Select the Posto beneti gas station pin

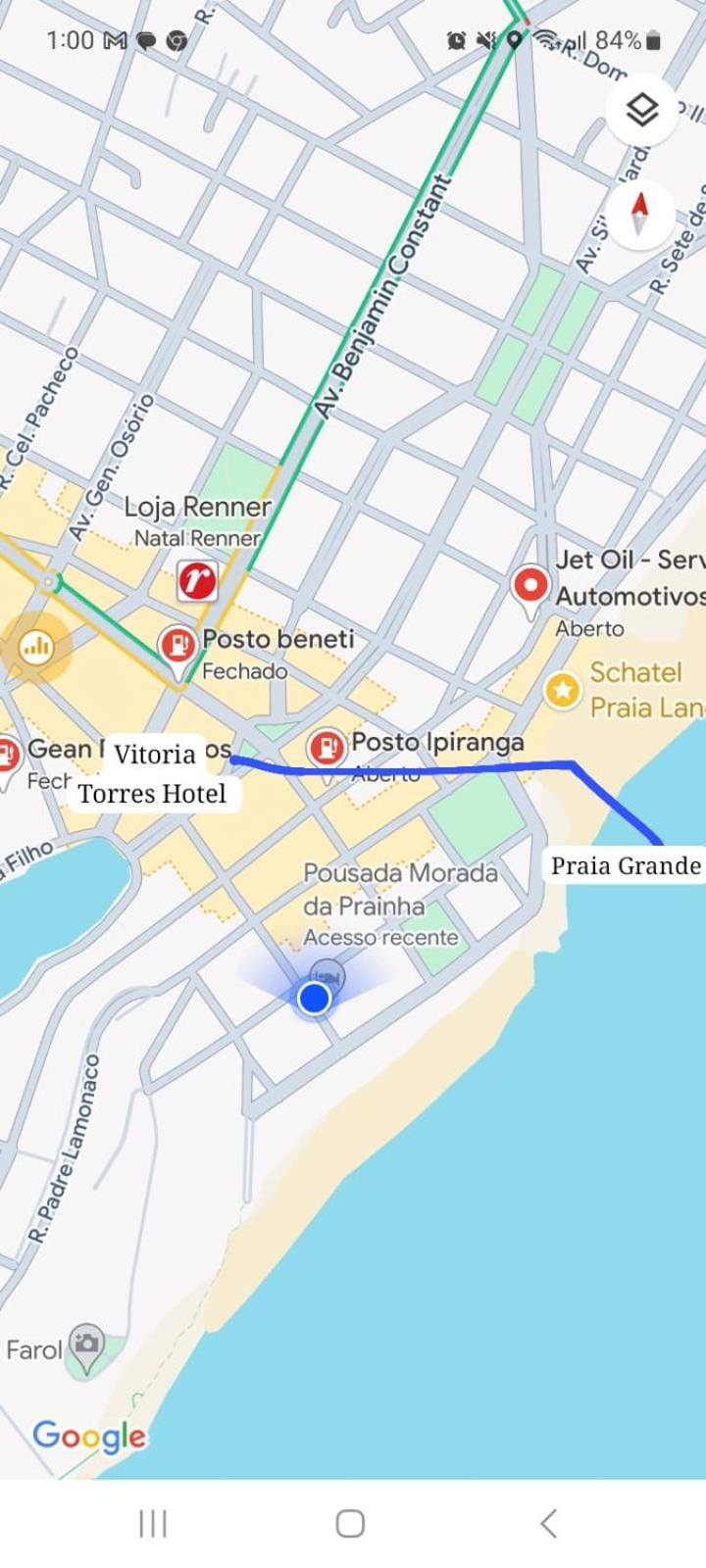(178, 648)
